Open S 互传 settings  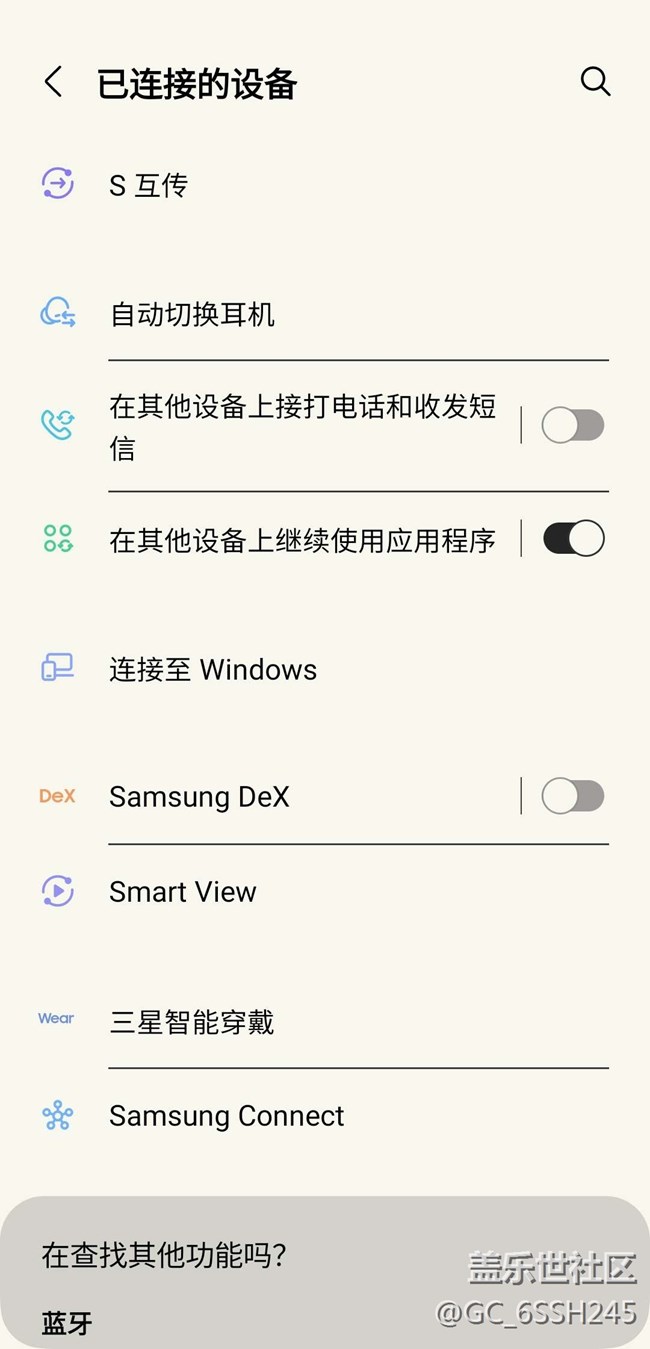148,185
